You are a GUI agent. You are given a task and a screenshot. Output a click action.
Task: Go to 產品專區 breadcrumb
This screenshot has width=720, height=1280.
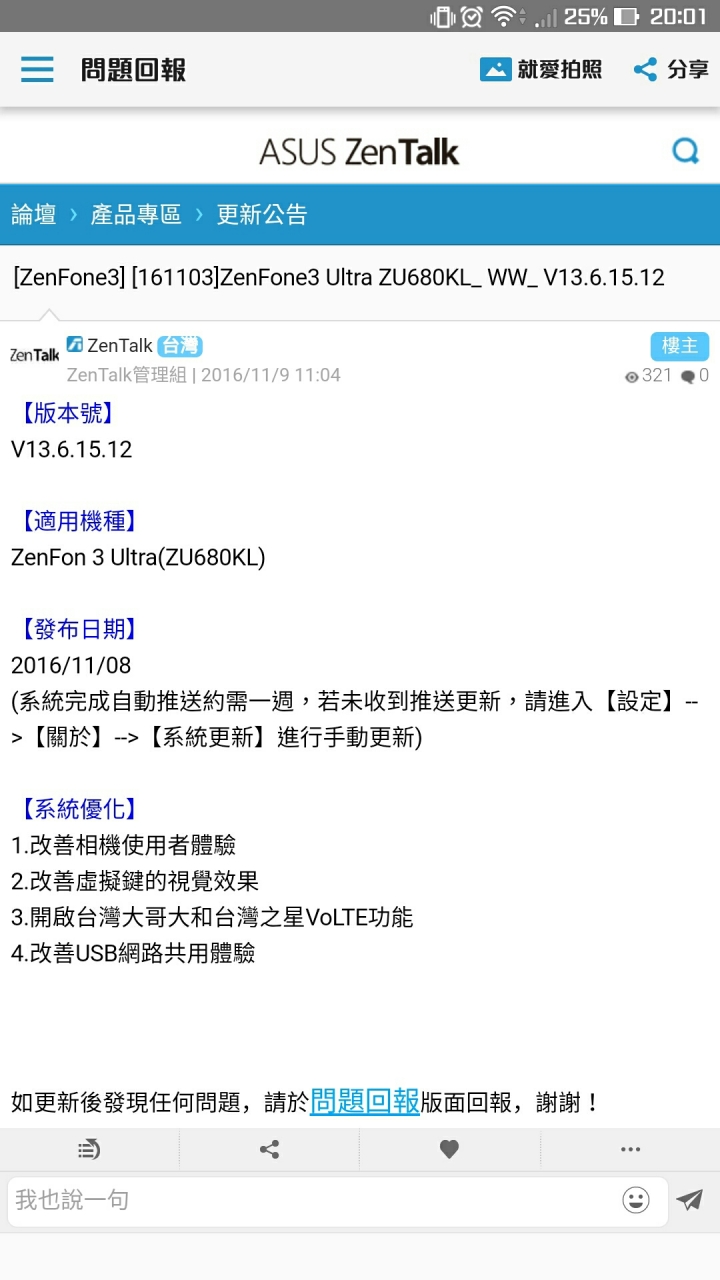(x=136, y=214)
